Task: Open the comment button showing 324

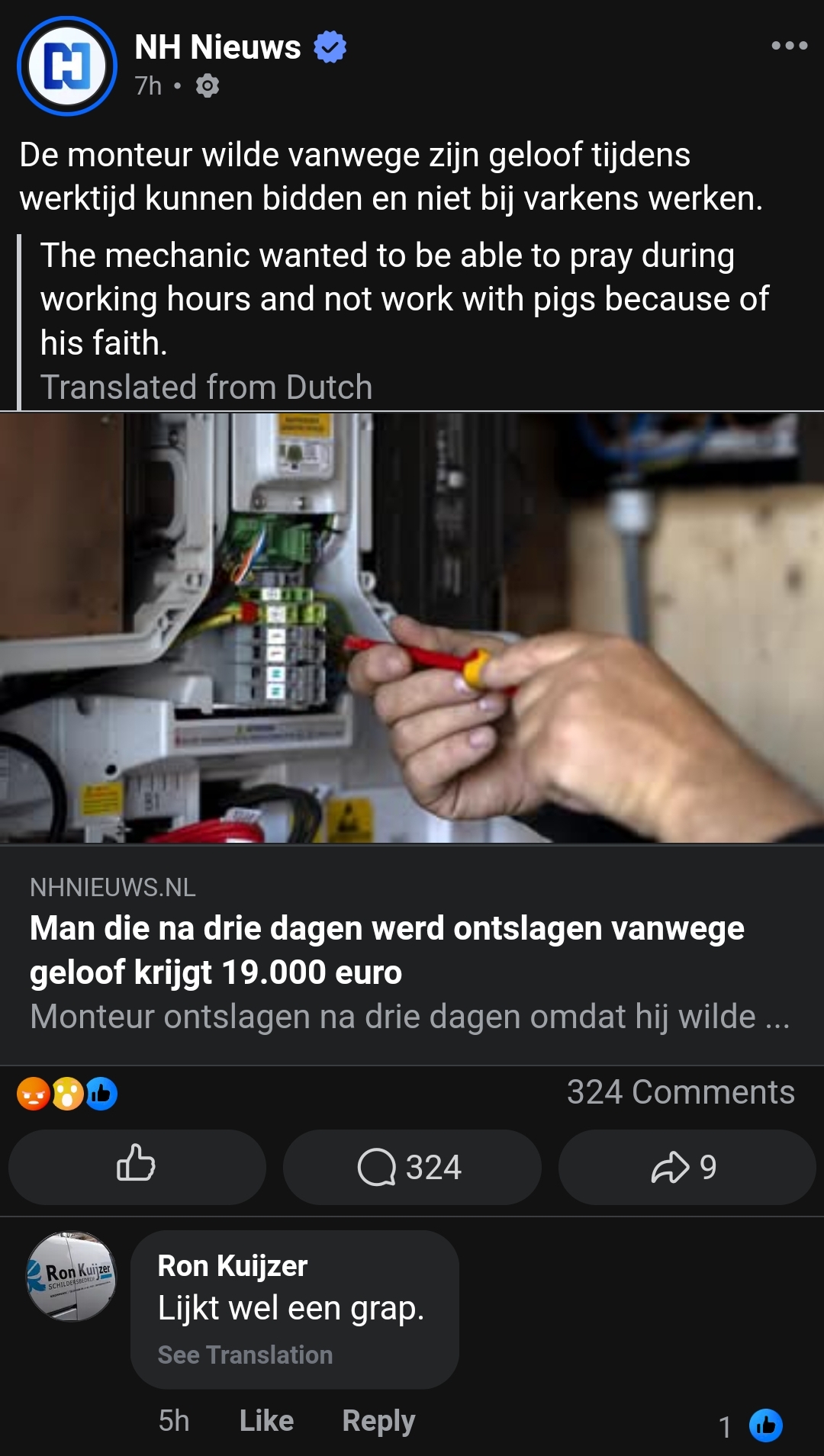Action: pos(411,1167)
